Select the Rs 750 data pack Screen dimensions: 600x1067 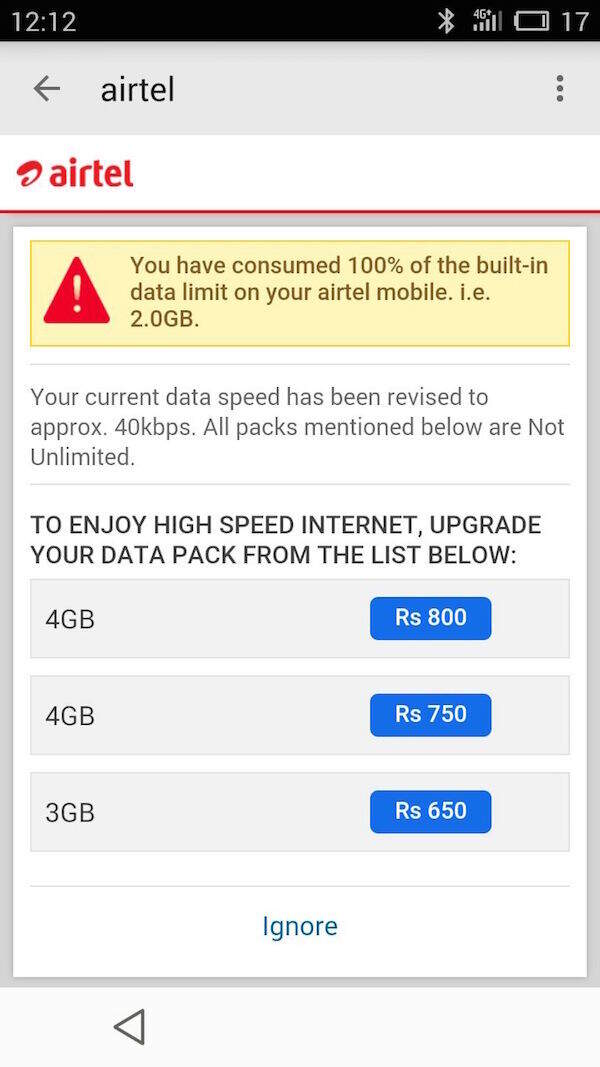[430, 715]
